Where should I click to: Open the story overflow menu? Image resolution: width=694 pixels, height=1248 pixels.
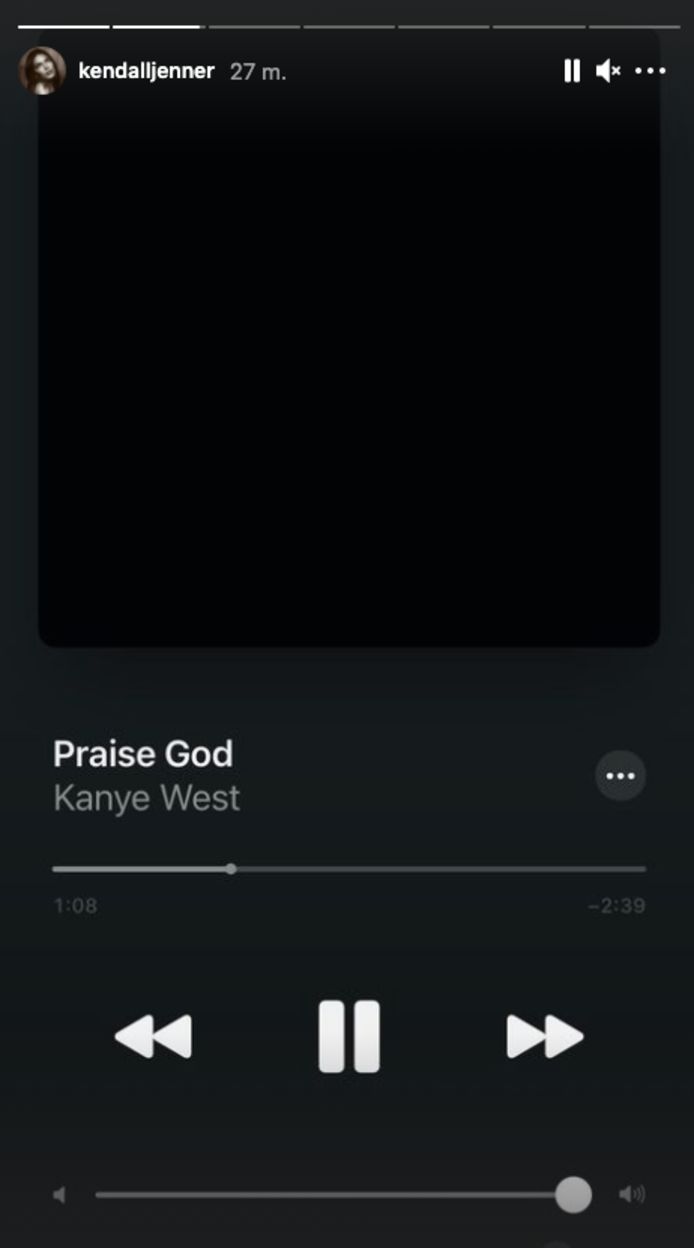coord(650,71)
